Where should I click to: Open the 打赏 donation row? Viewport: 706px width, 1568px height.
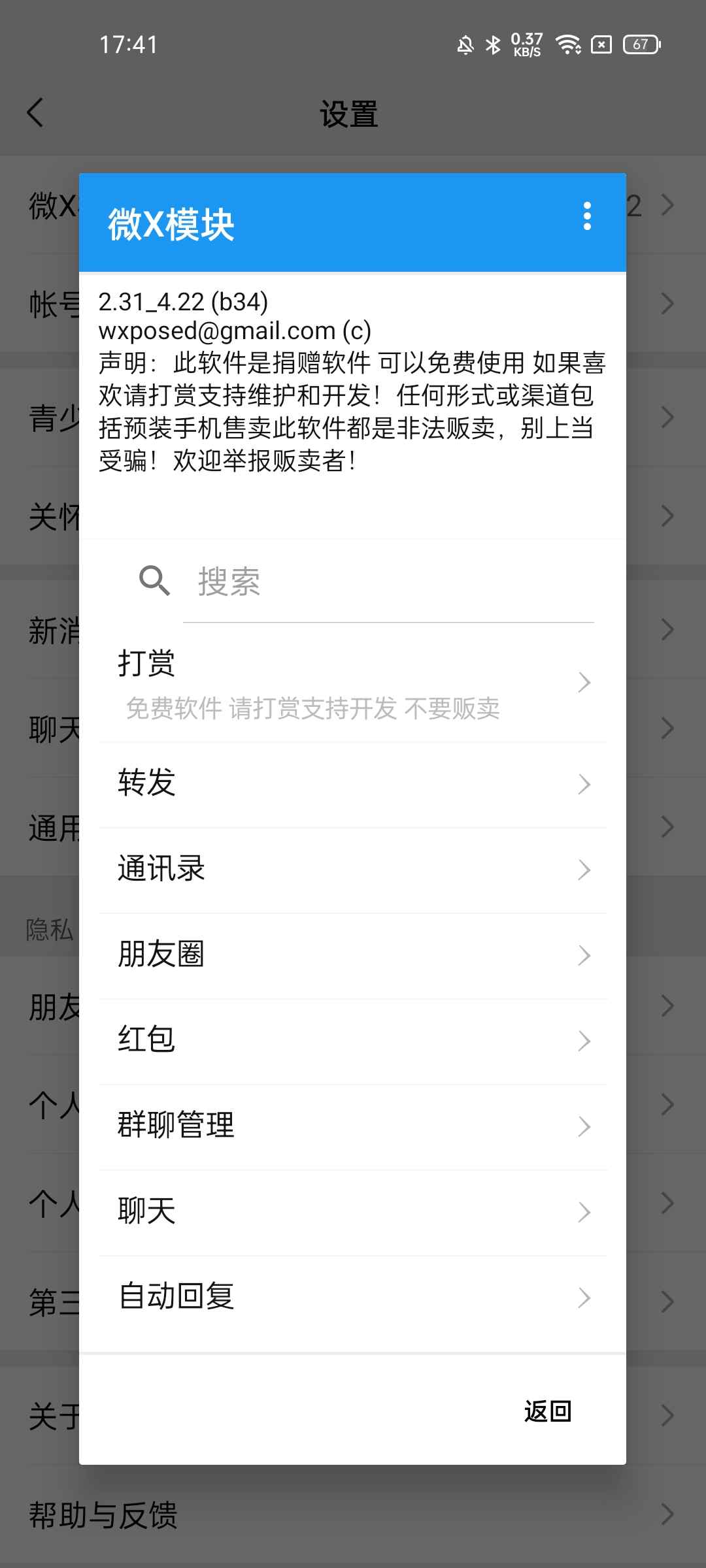tap(352, 683)
